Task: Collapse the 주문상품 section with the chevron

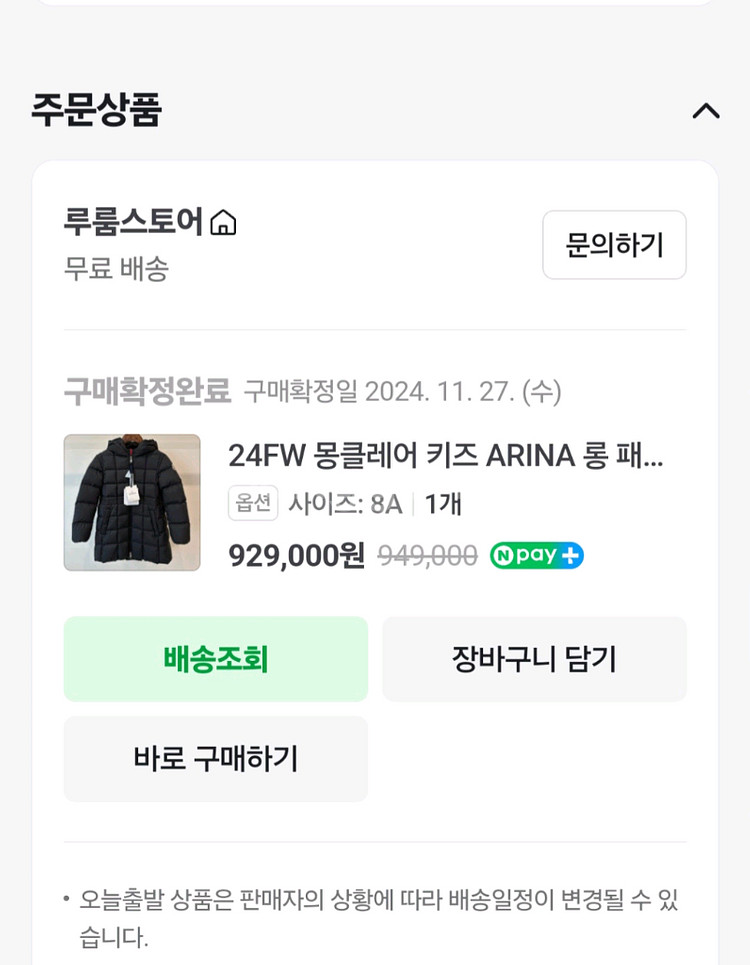Action: (x=707, y=112)
